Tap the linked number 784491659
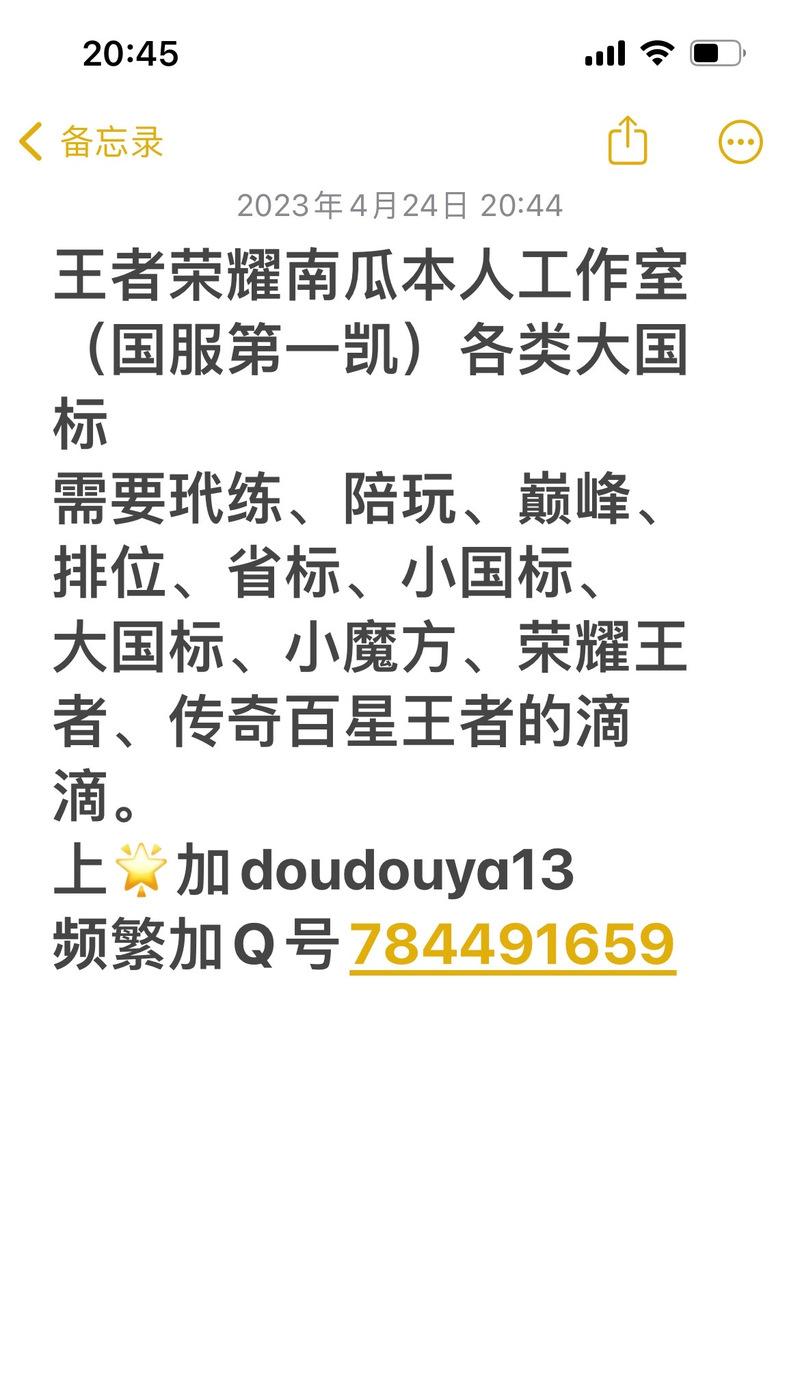The height and width of the screenshot is (1384, 800). click(x=513, y=945)
